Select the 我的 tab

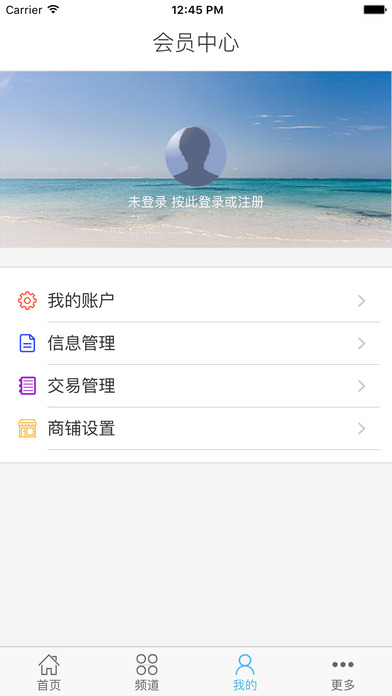(x=245, y=672)
